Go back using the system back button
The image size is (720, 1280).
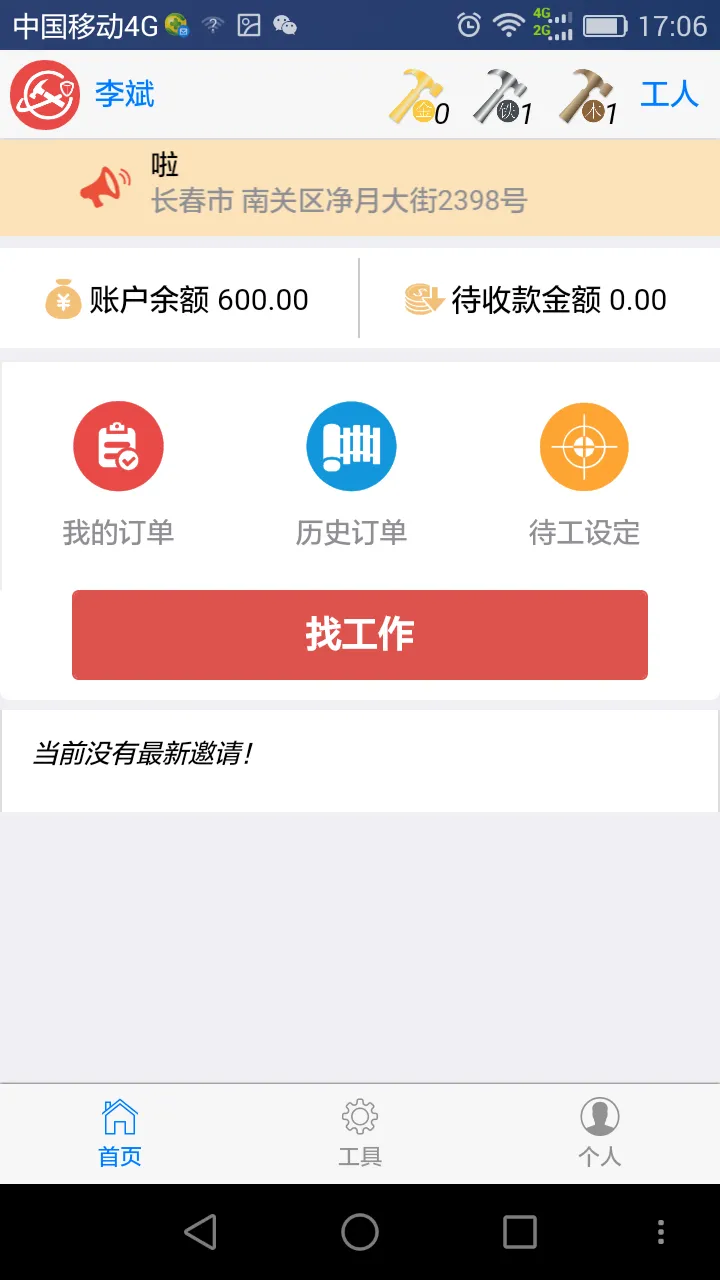[200, 1232]
